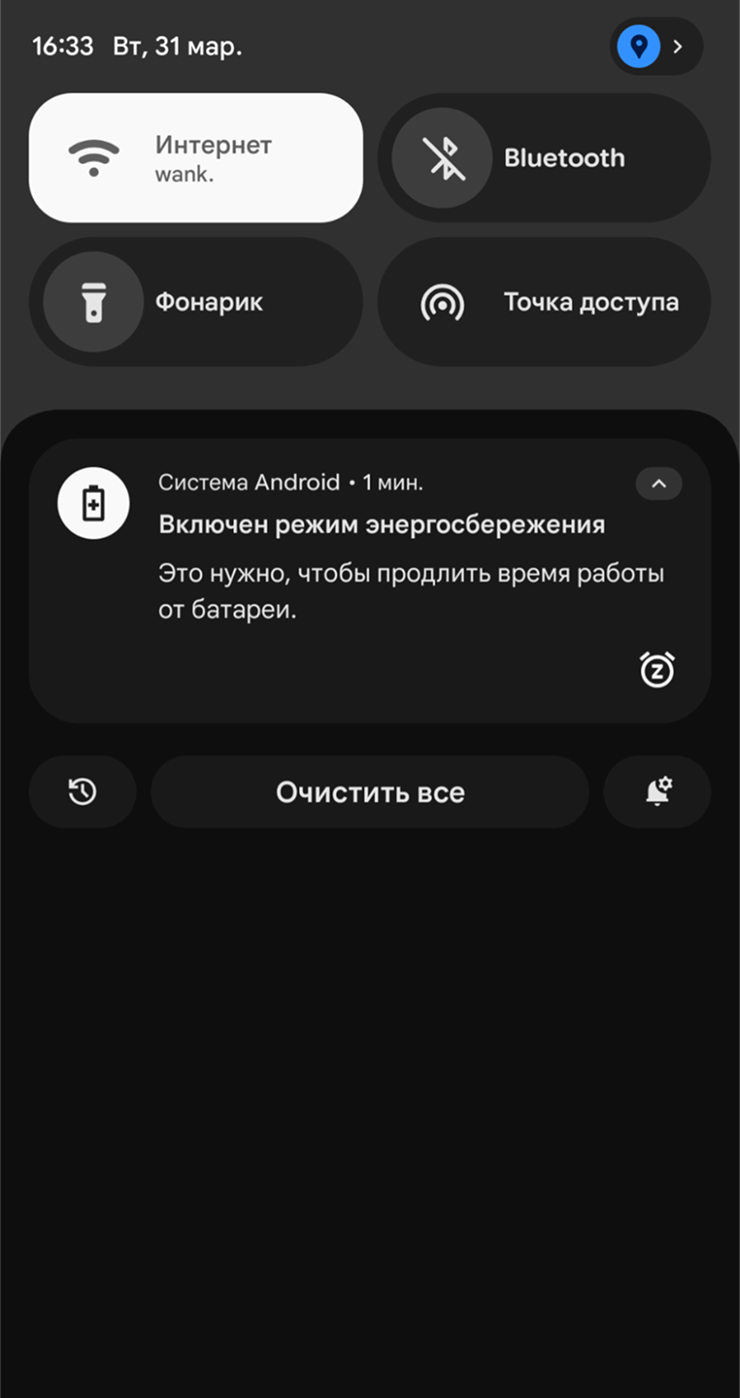Open the power saving mode notification

coord(380,560)
